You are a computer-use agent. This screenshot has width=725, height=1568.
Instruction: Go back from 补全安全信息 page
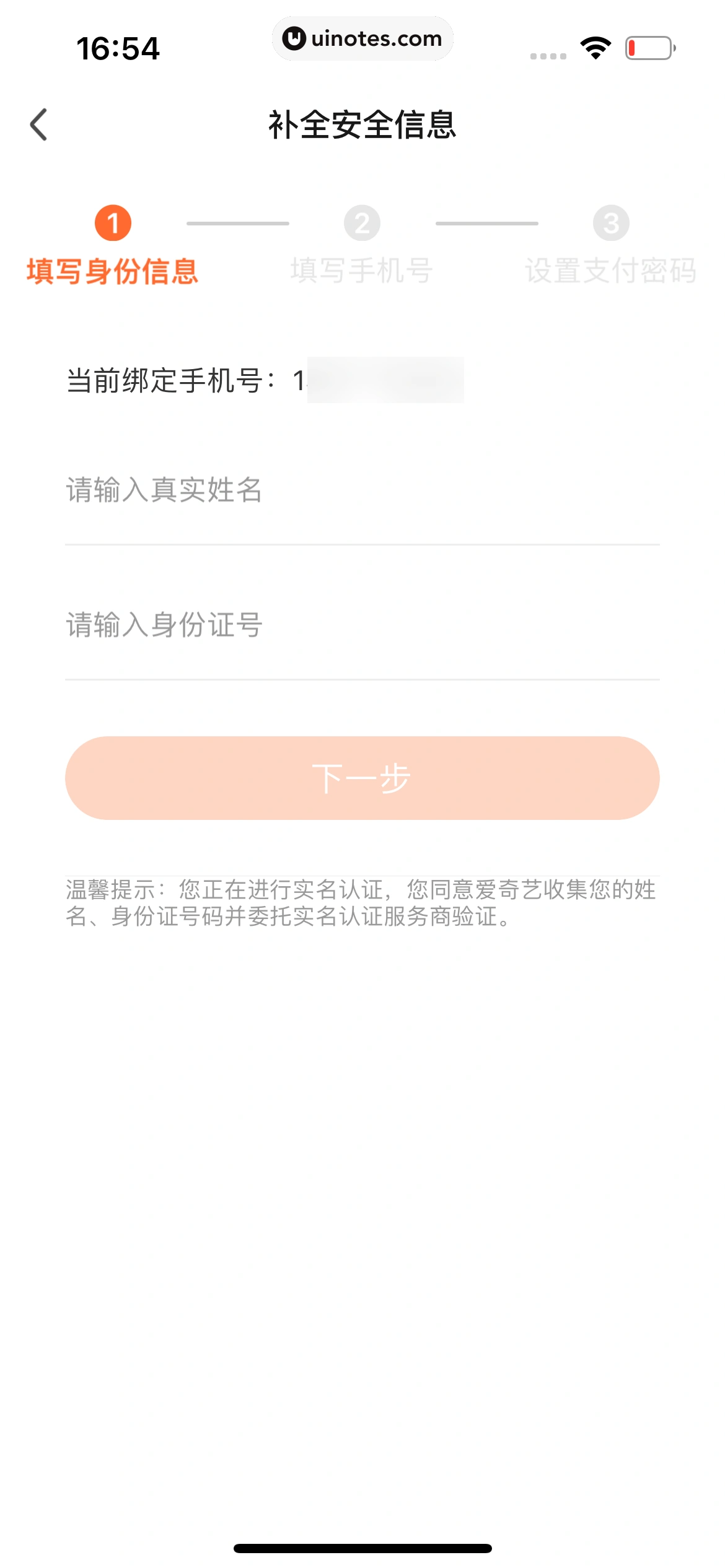click(x=39, y=124)
